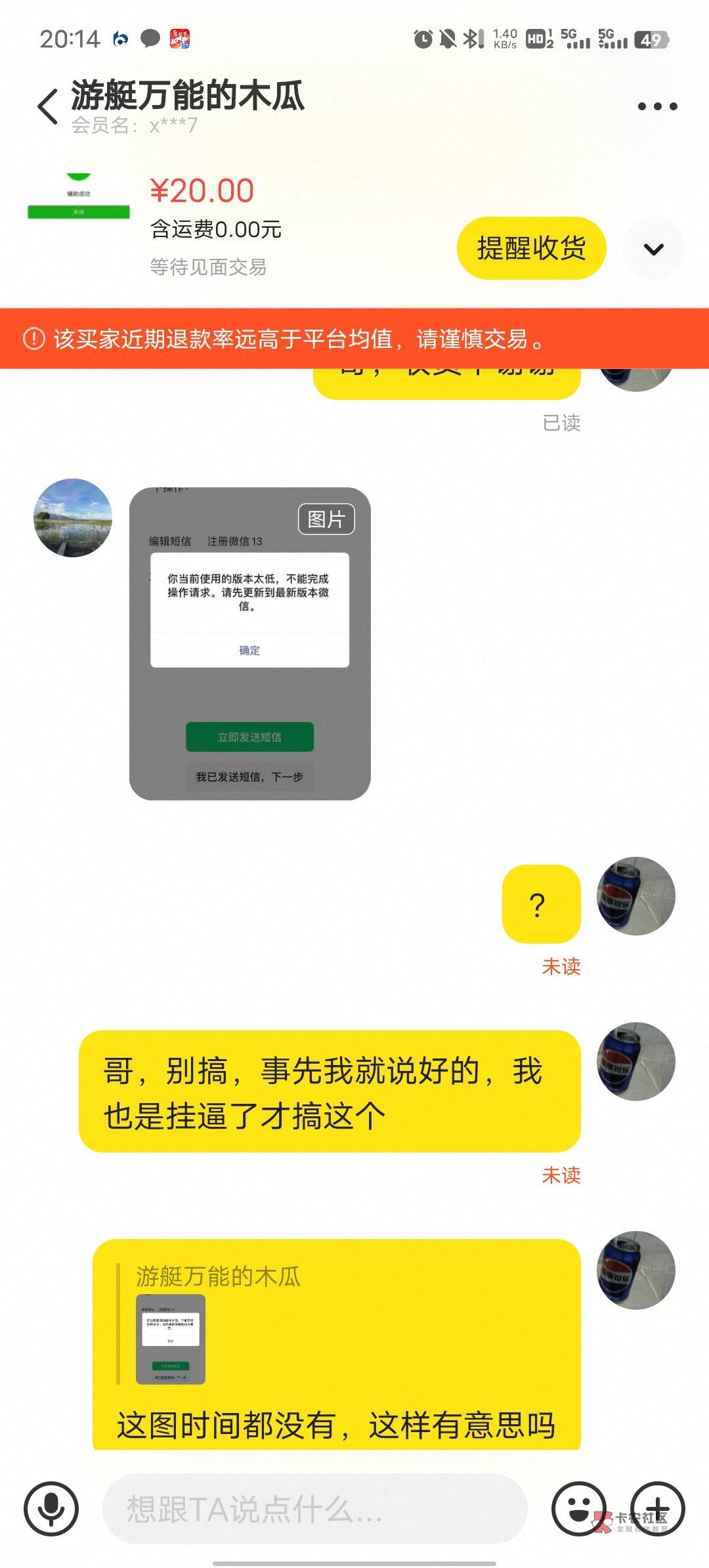The width and height of the screenshot is (709, 1568).
Task: Open the plus attachment menu
Action: [x=658, y=1509]
